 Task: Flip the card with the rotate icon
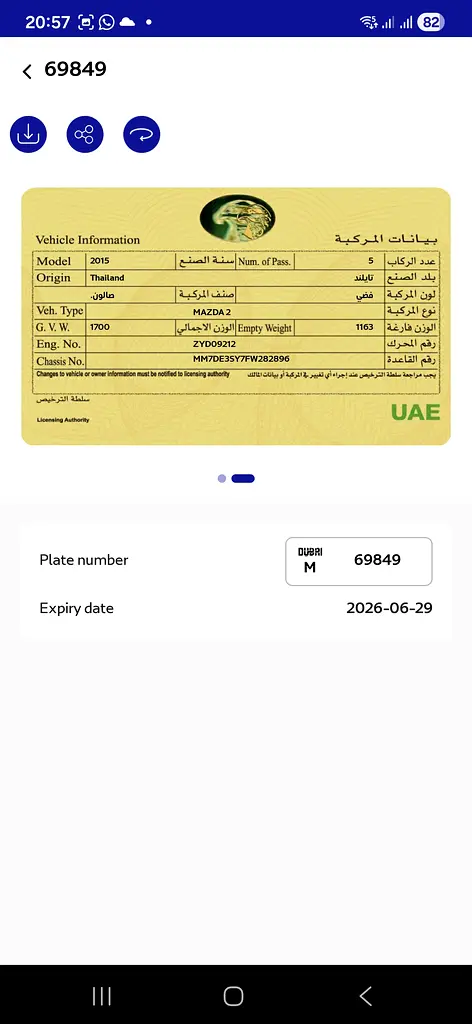point(142,135)
